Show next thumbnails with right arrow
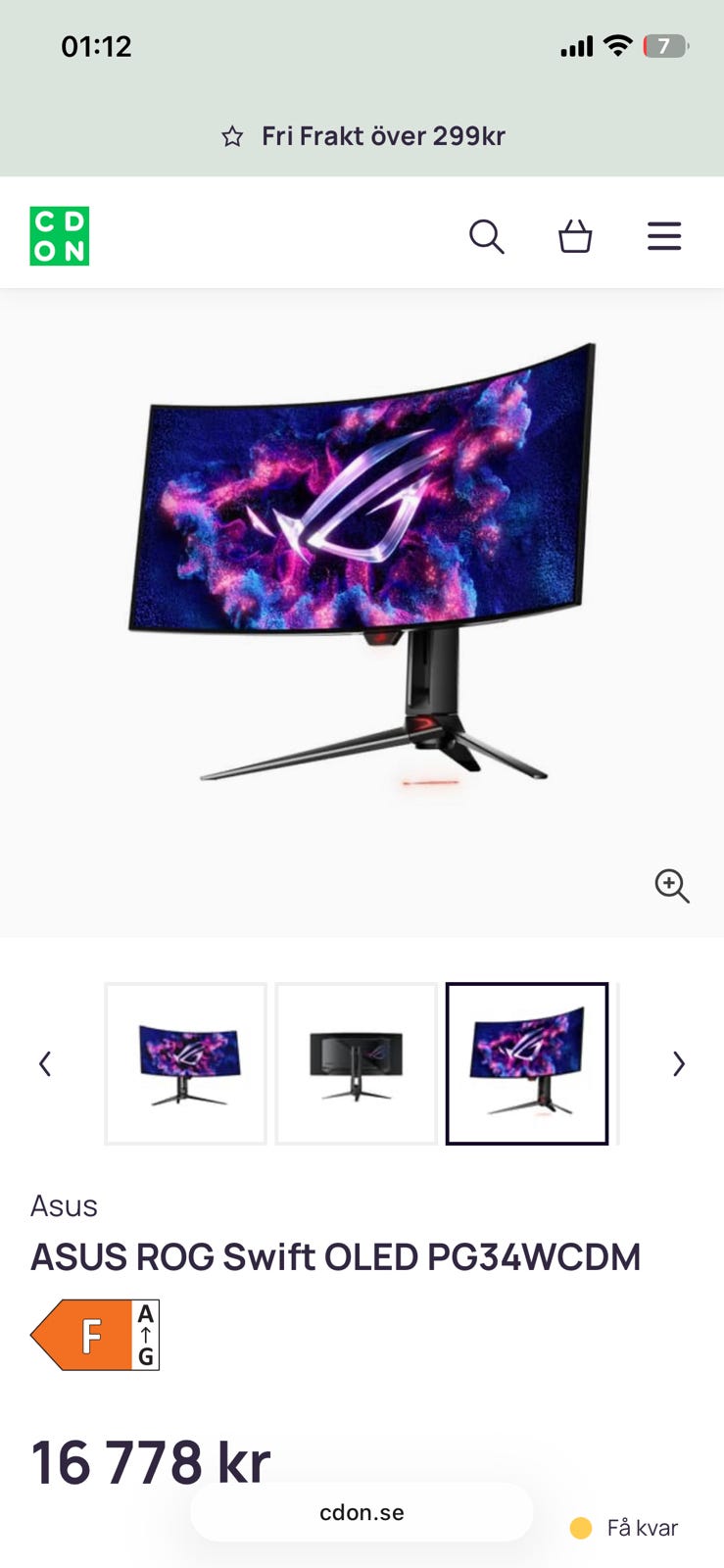724x1568 pixels. [679, 1063]
